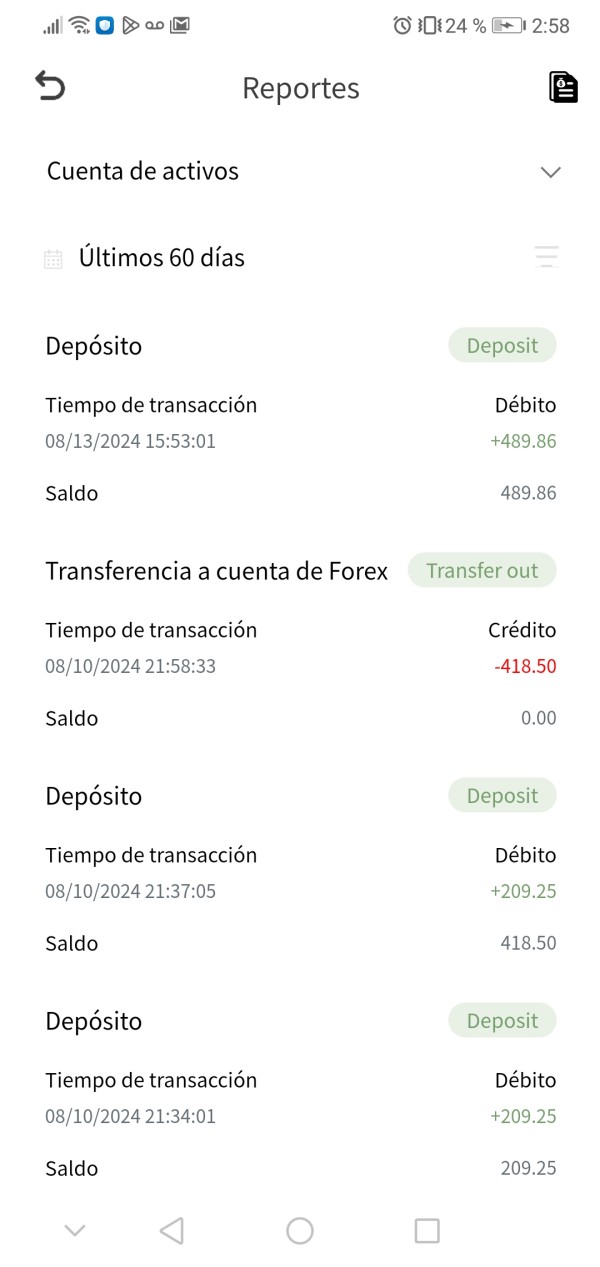
Task: Tap the system home button
Action: 300,1231
